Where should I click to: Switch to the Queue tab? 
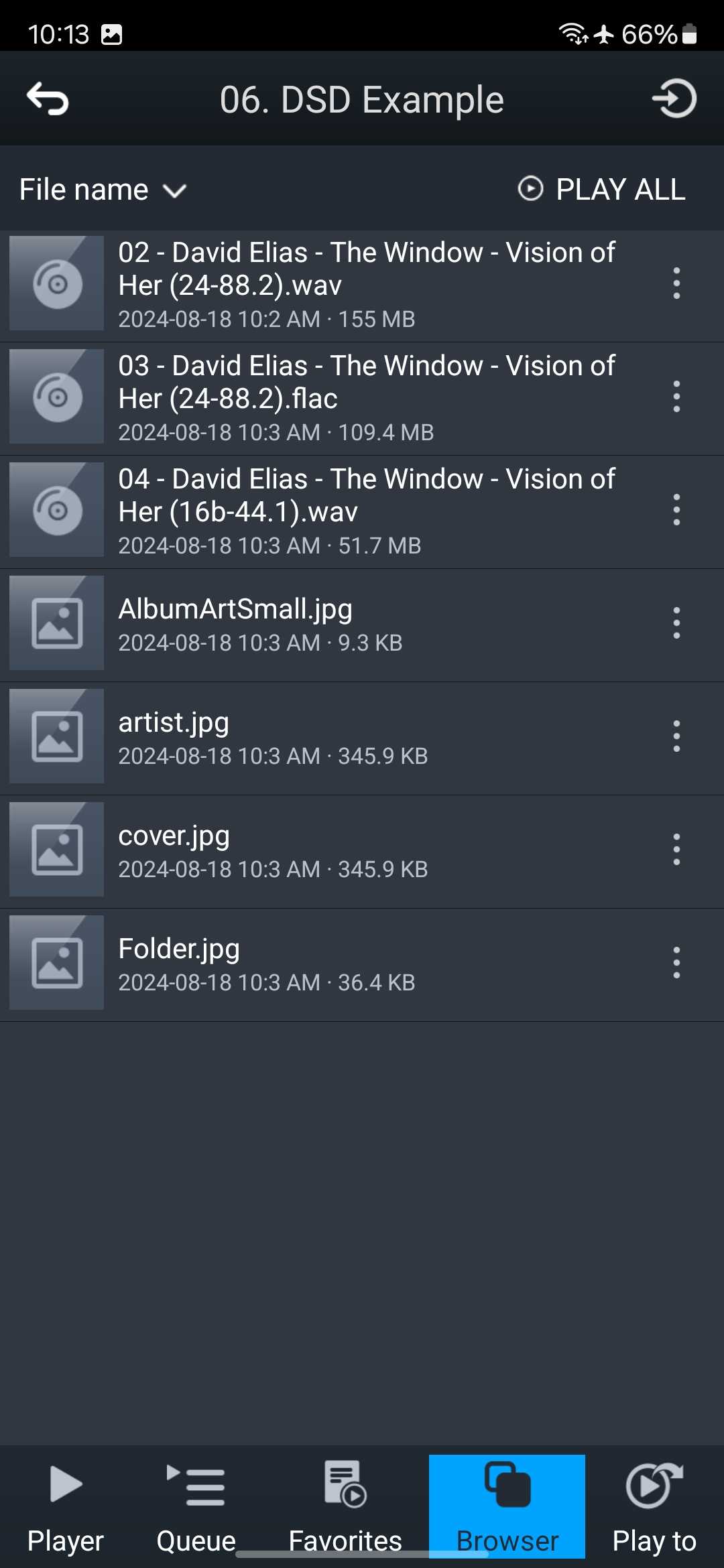pyautogui.click(x=196, y=1508)
